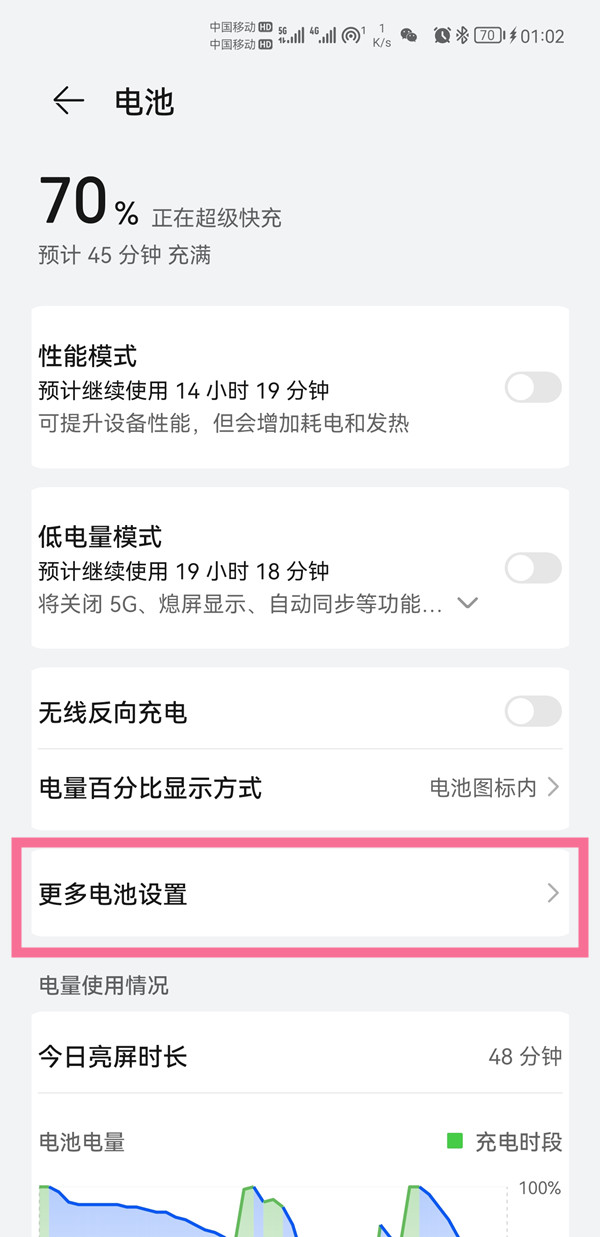
Task: Go back from the 电池 screen
Action: 68,101
